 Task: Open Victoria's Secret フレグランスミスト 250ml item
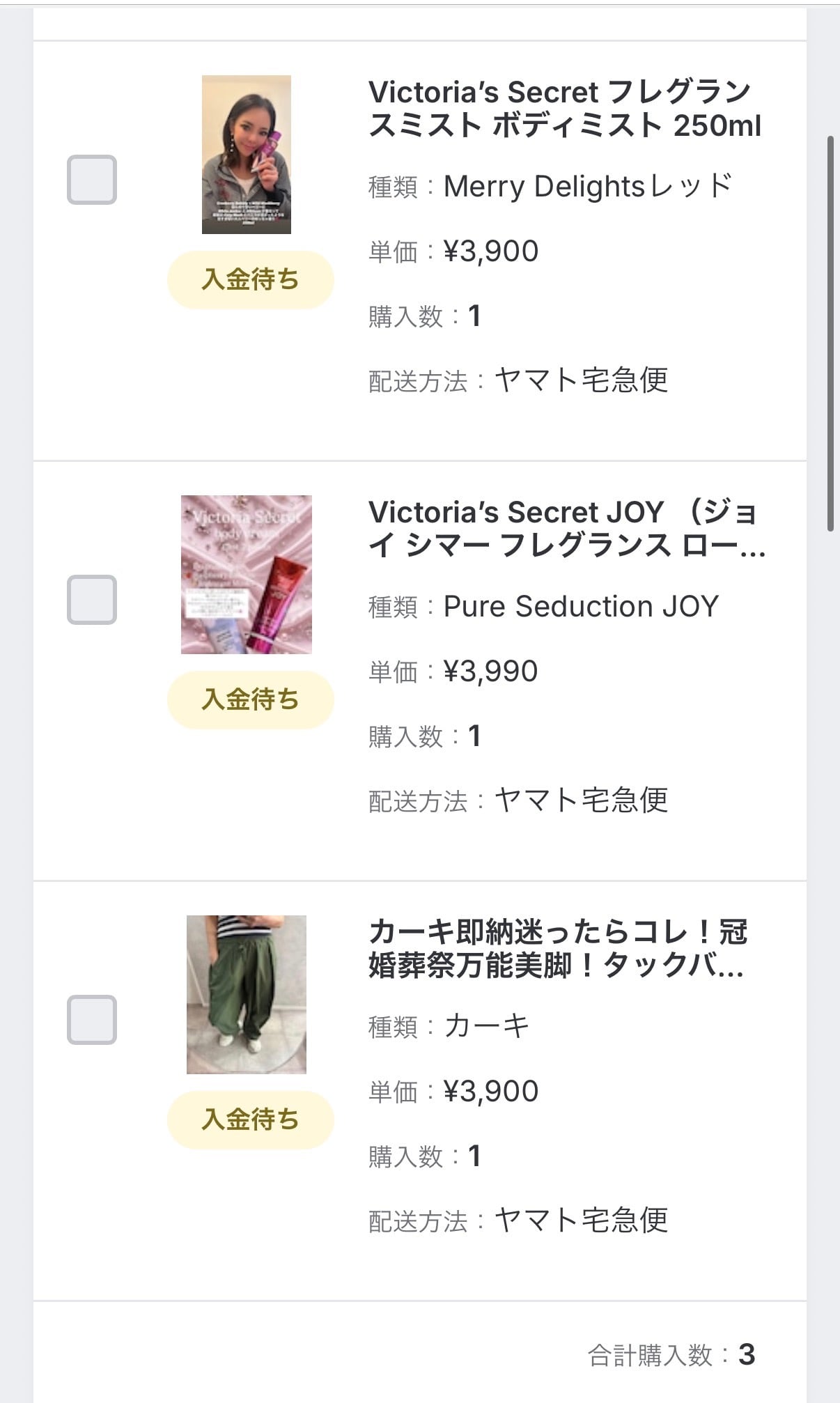coord(565,109)
